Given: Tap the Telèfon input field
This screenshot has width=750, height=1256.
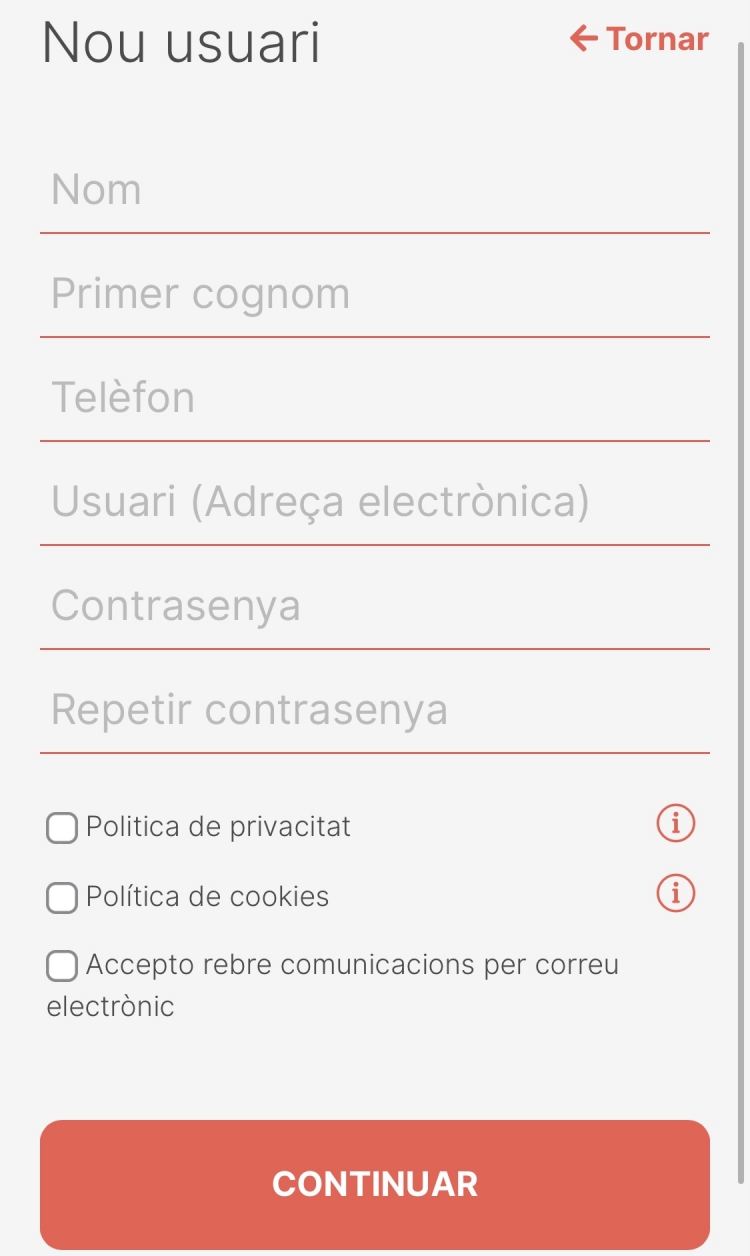Looking at the screenshot, I should [375, 398].
